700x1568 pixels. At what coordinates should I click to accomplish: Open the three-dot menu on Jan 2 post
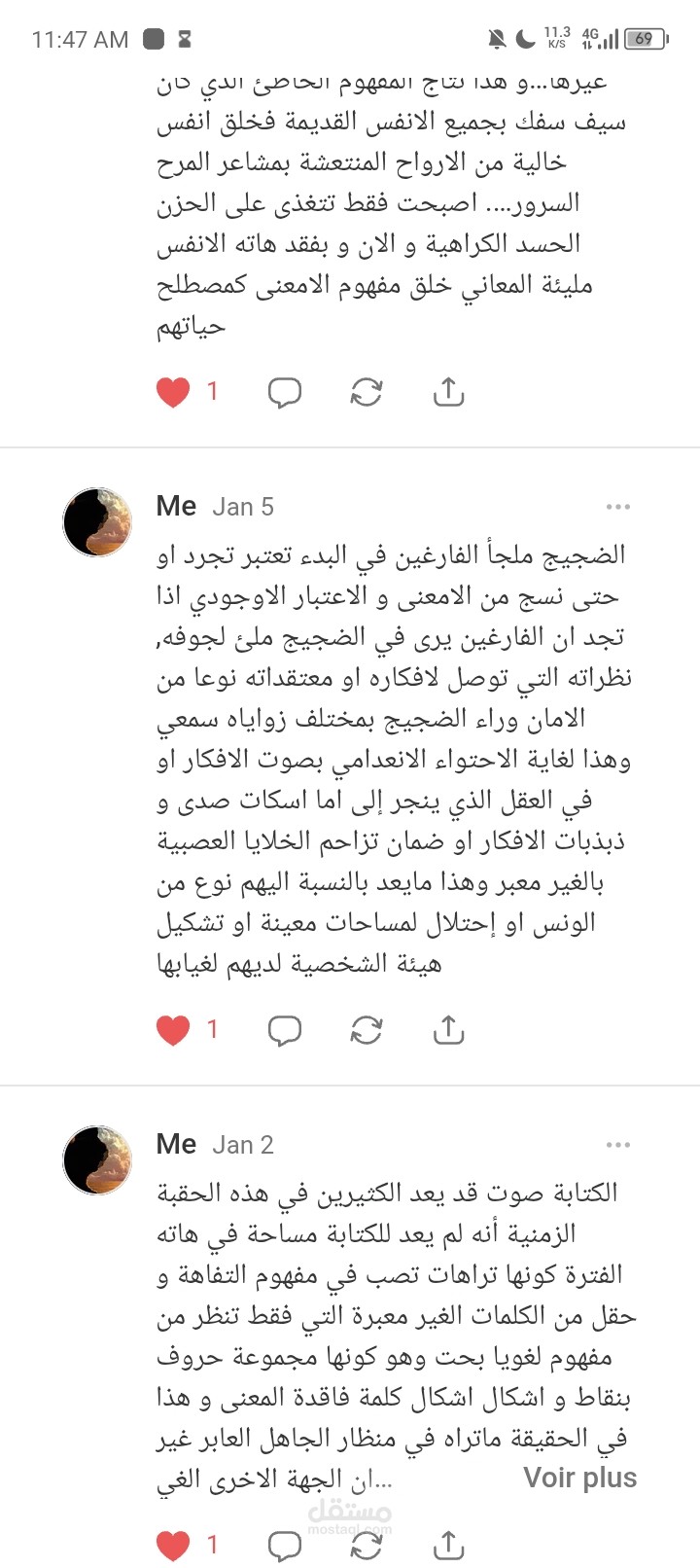[x=618, y=1144]
